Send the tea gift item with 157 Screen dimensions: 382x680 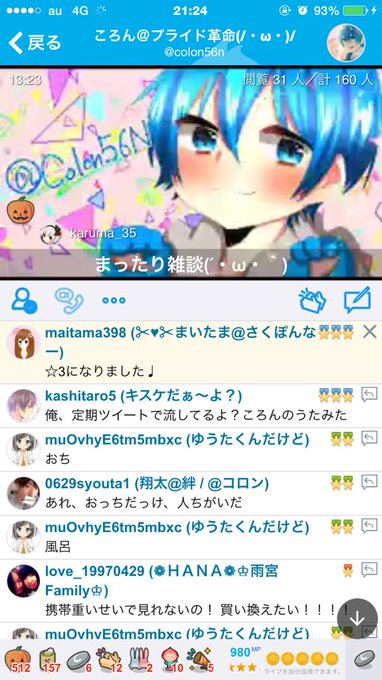pos(49,660)
